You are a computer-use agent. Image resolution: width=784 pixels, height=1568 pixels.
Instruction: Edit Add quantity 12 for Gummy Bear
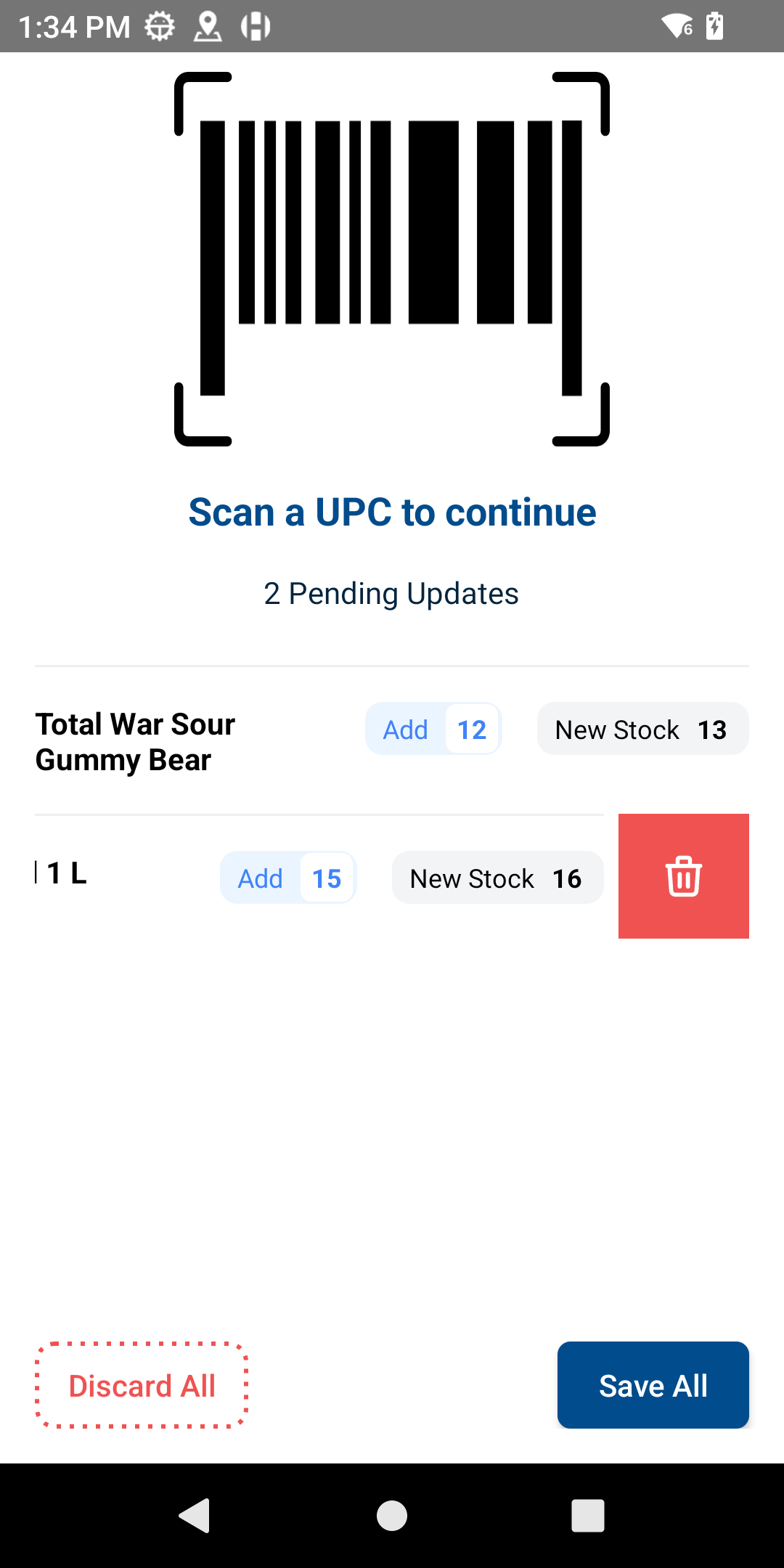(x=471, y=730)
